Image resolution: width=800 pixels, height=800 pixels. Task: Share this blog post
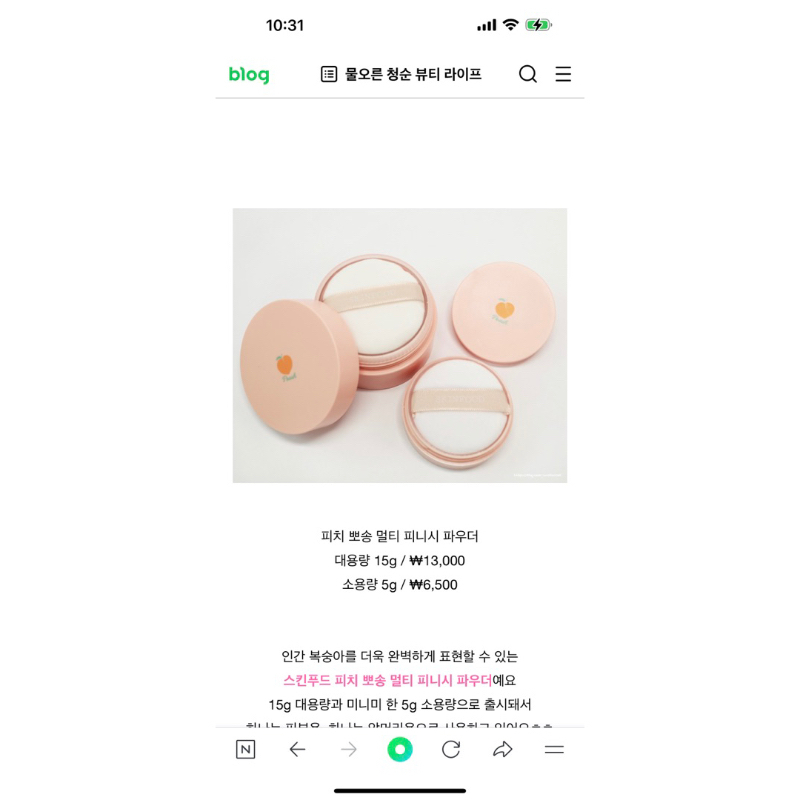click(x=503, y=749)
